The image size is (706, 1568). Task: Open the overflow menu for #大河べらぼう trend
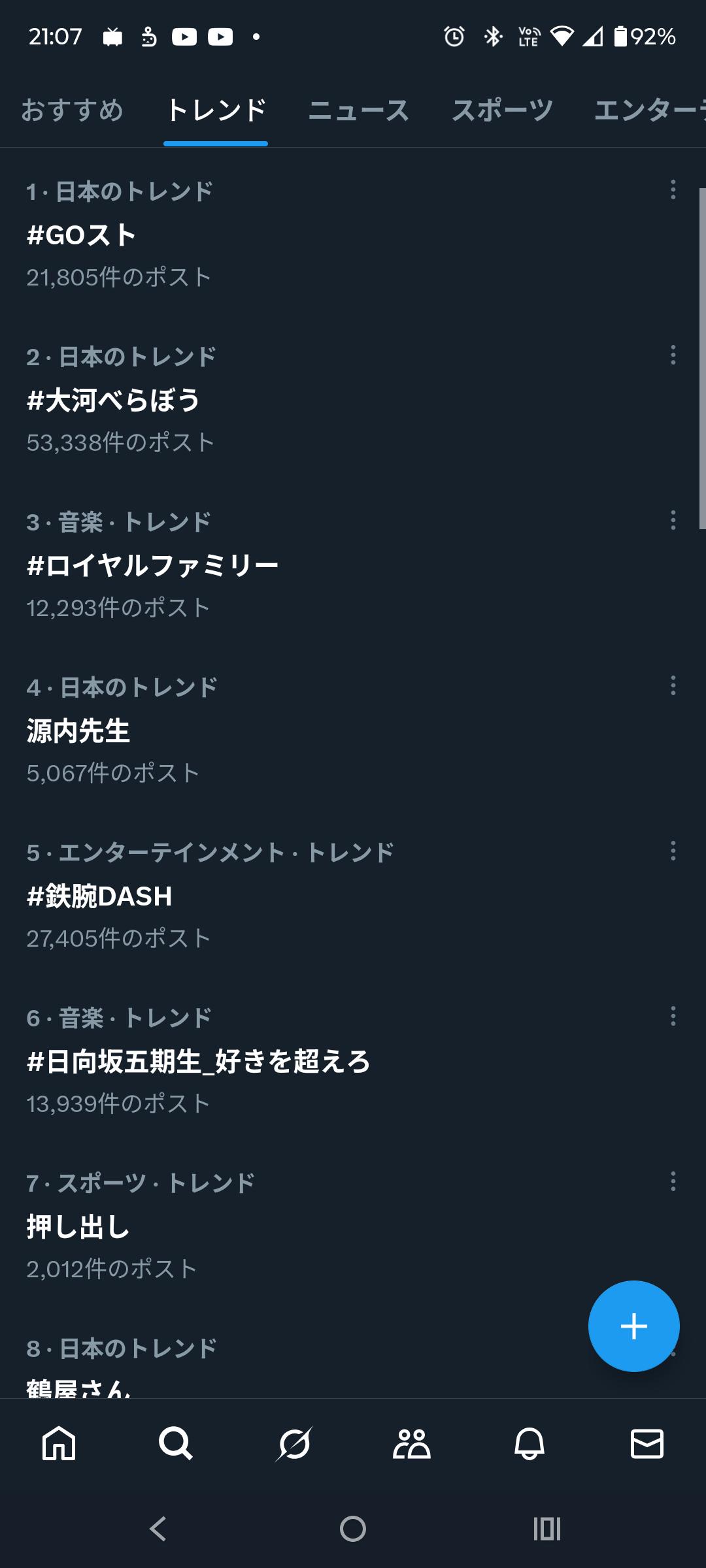[673, 358]
